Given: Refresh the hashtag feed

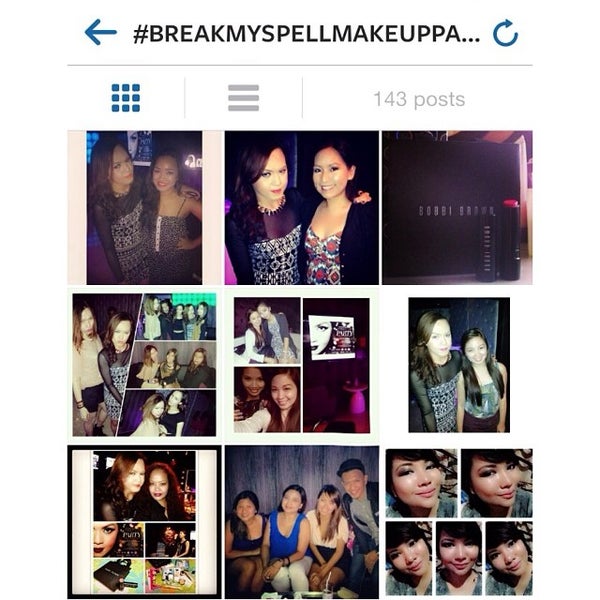Looking at the screenshot, I should [x=506, y=34].
